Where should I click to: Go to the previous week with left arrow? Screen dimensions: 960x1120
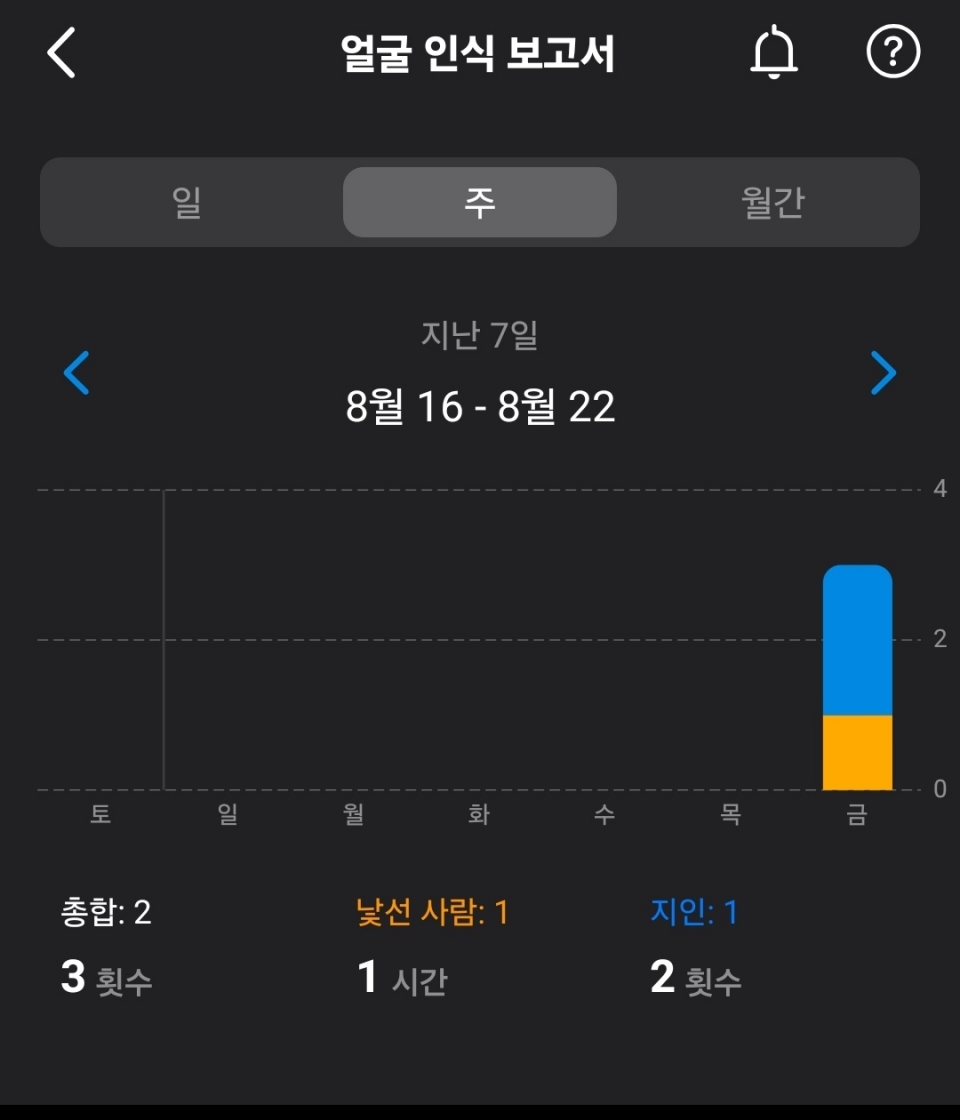pos(77,373)
